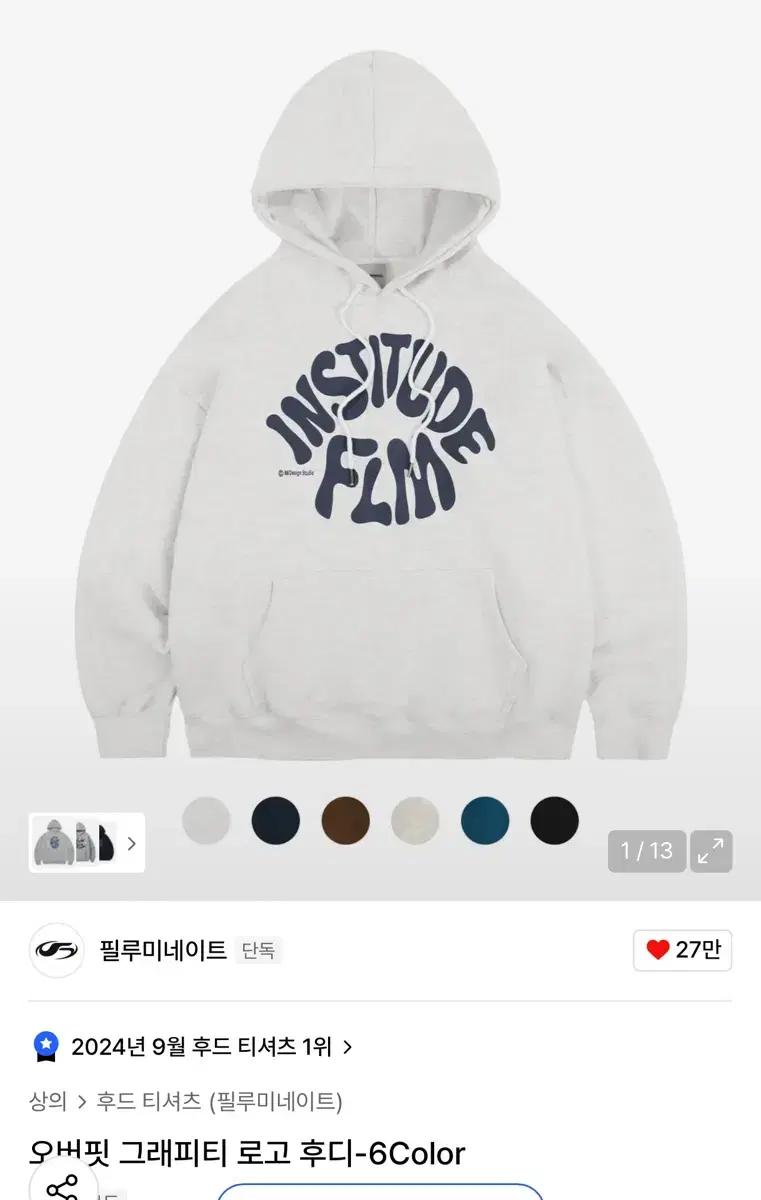The width and height of the screenshot is (761, 1200).
Task: Select the light gray color swatch
Action: coord(206,821)
